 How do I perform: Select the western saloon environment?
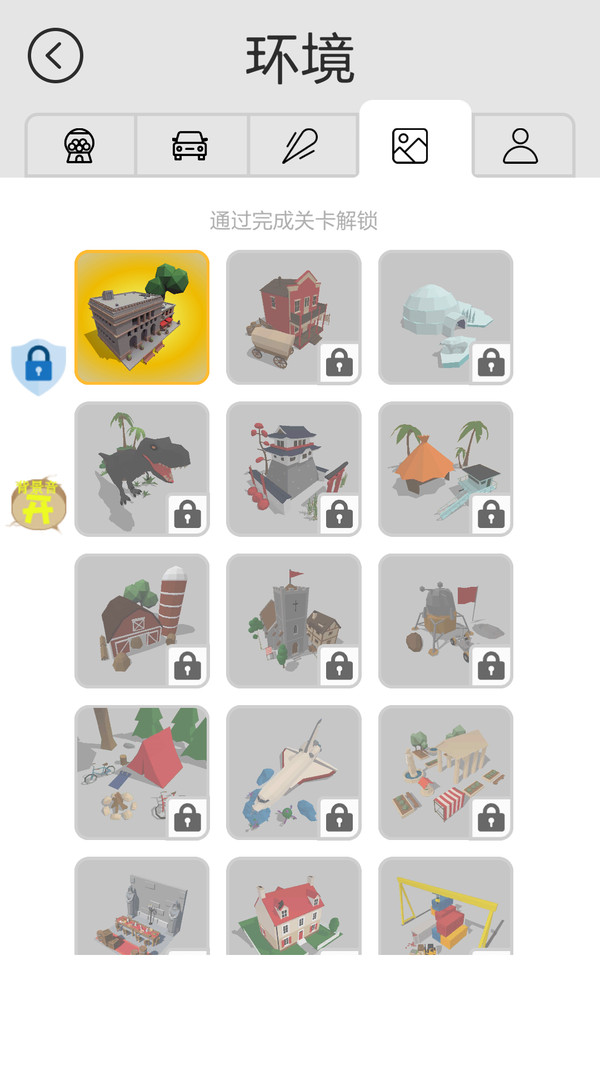293,317
